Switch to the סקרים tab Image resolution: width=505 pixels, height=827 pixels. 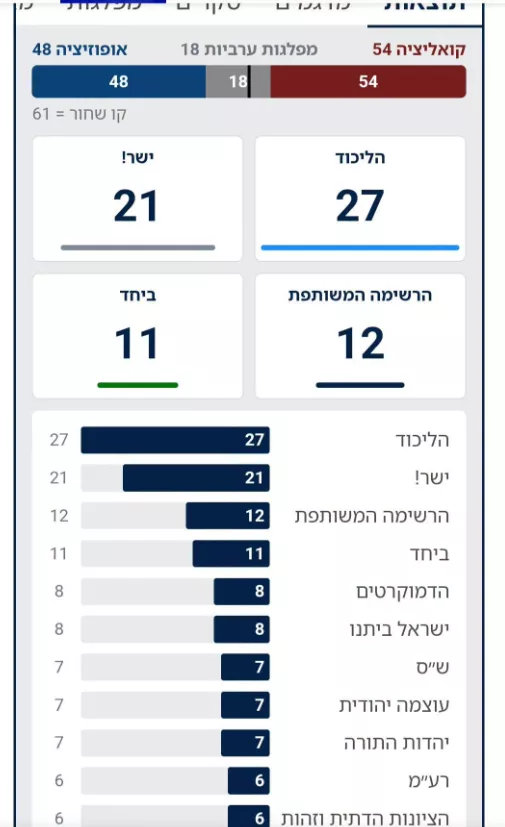208,6
